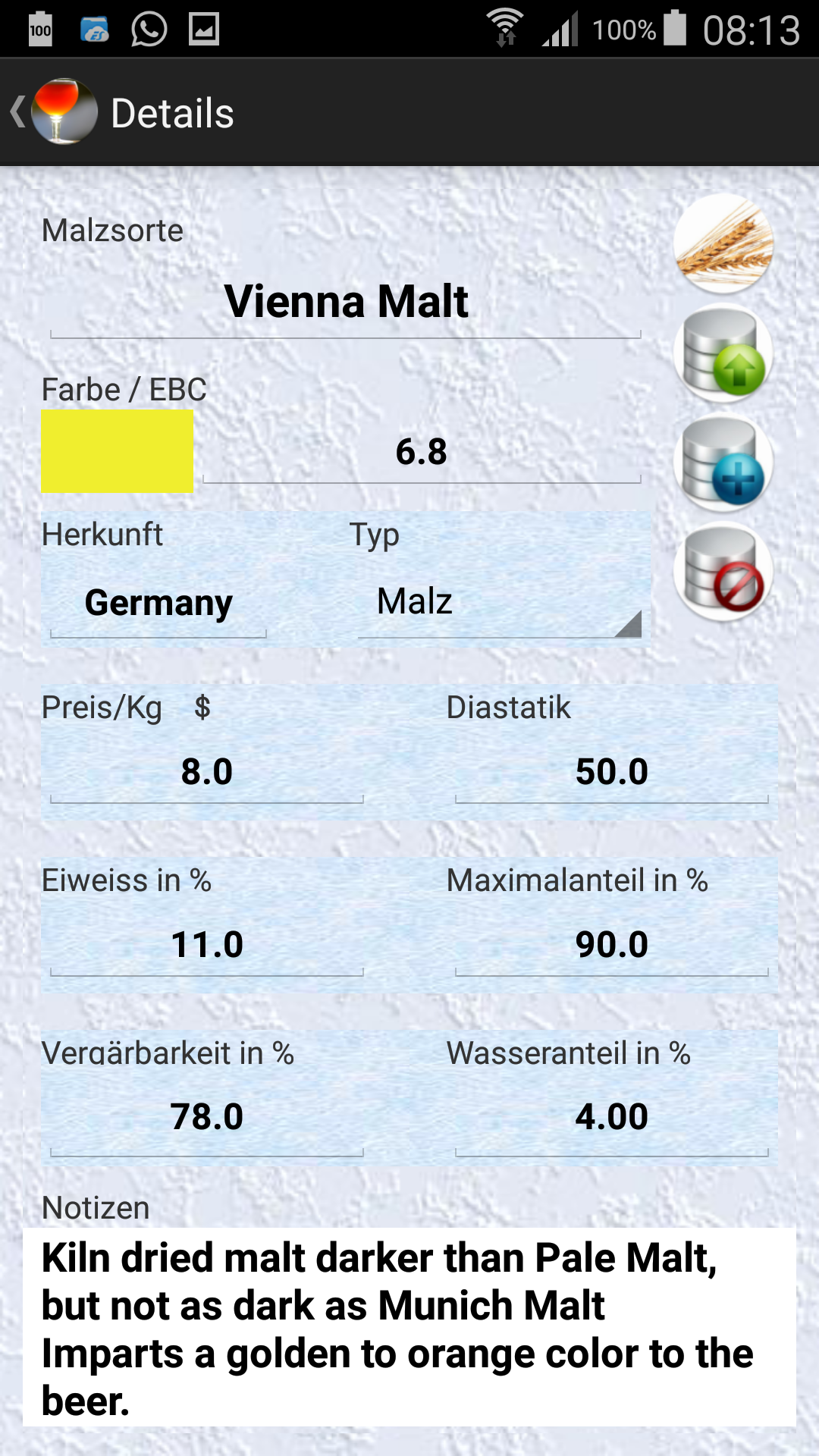Edit the Wasseranteil in % value
Viewport: 819px width, 1456px height.
tap(611, 1117)
